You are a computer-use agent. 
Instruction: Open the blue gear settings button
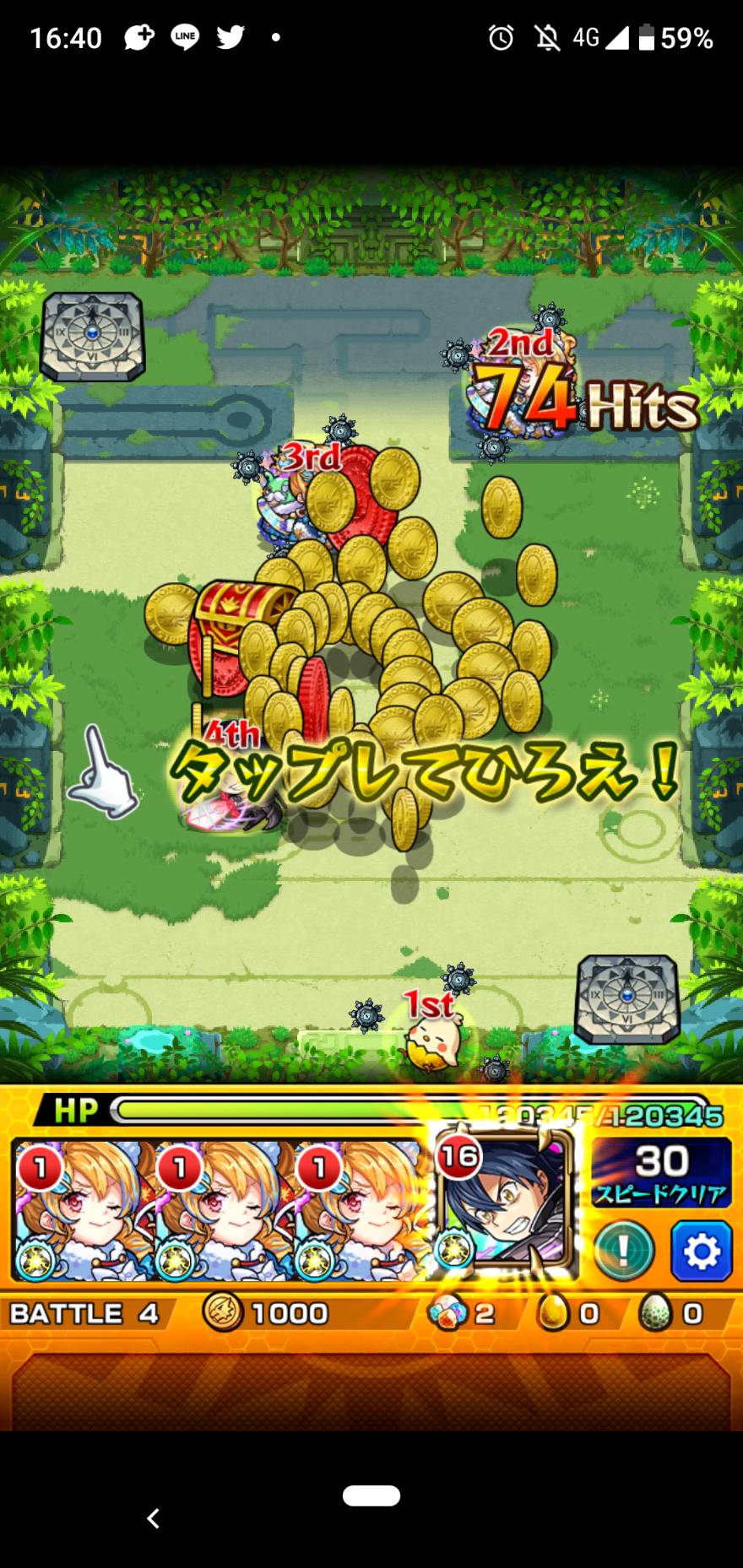click(701, 1252)
